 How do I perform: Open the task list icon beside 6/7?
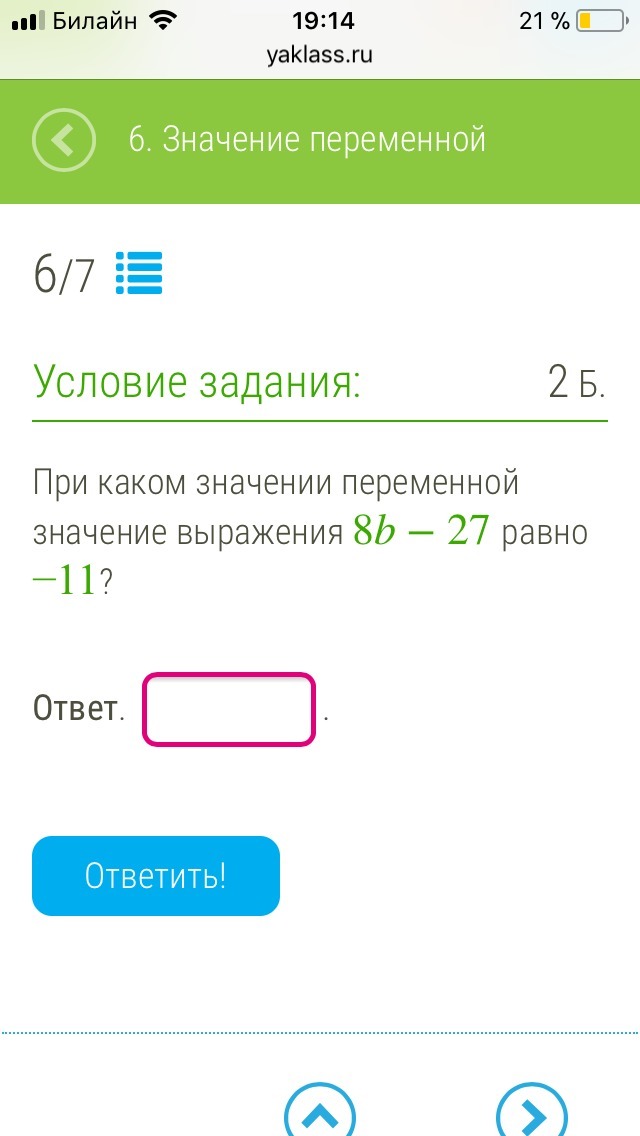pos(139,273)
